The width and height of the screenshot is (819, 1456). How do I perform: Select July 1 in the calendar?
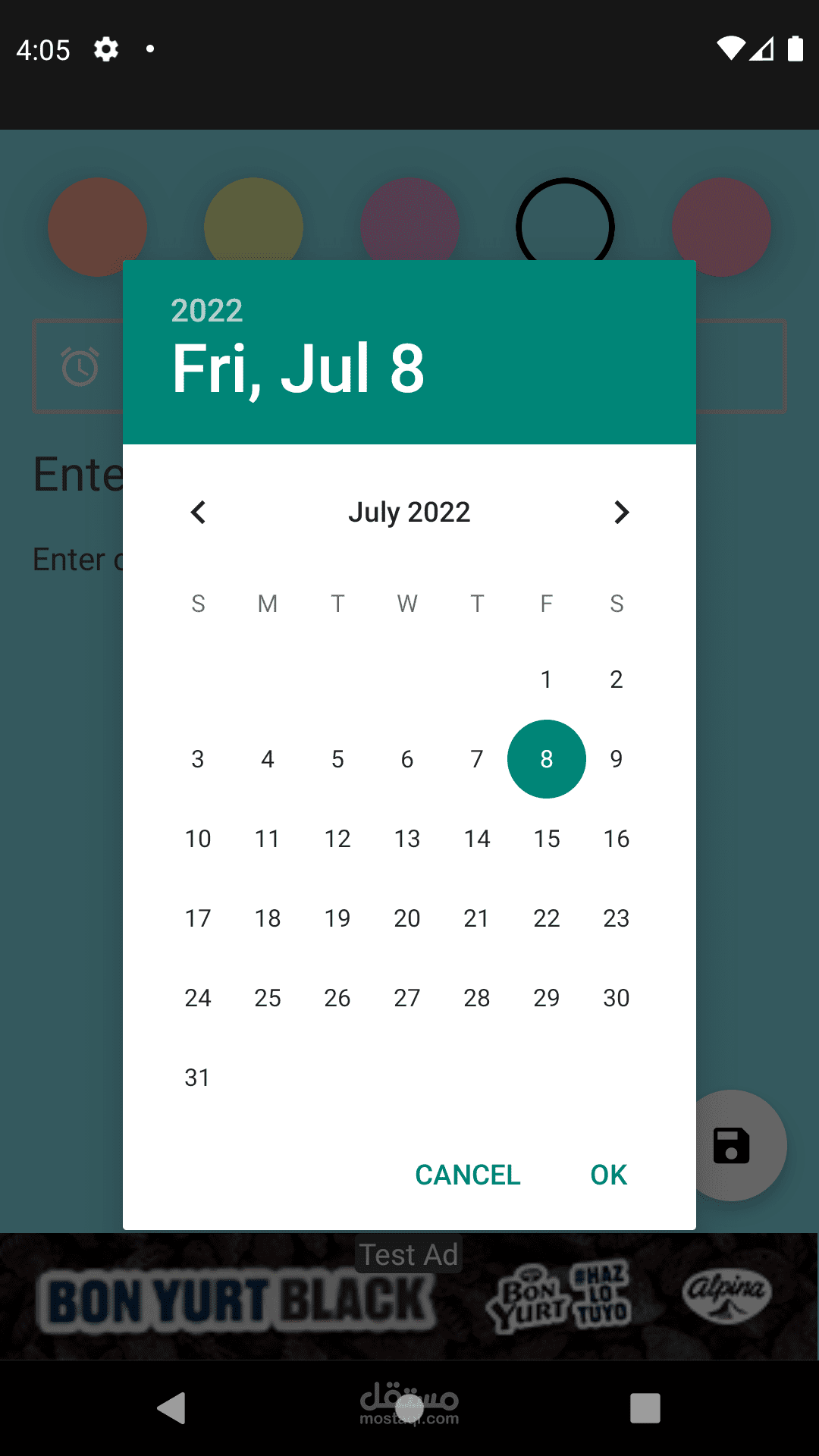[x=546, y=679]
